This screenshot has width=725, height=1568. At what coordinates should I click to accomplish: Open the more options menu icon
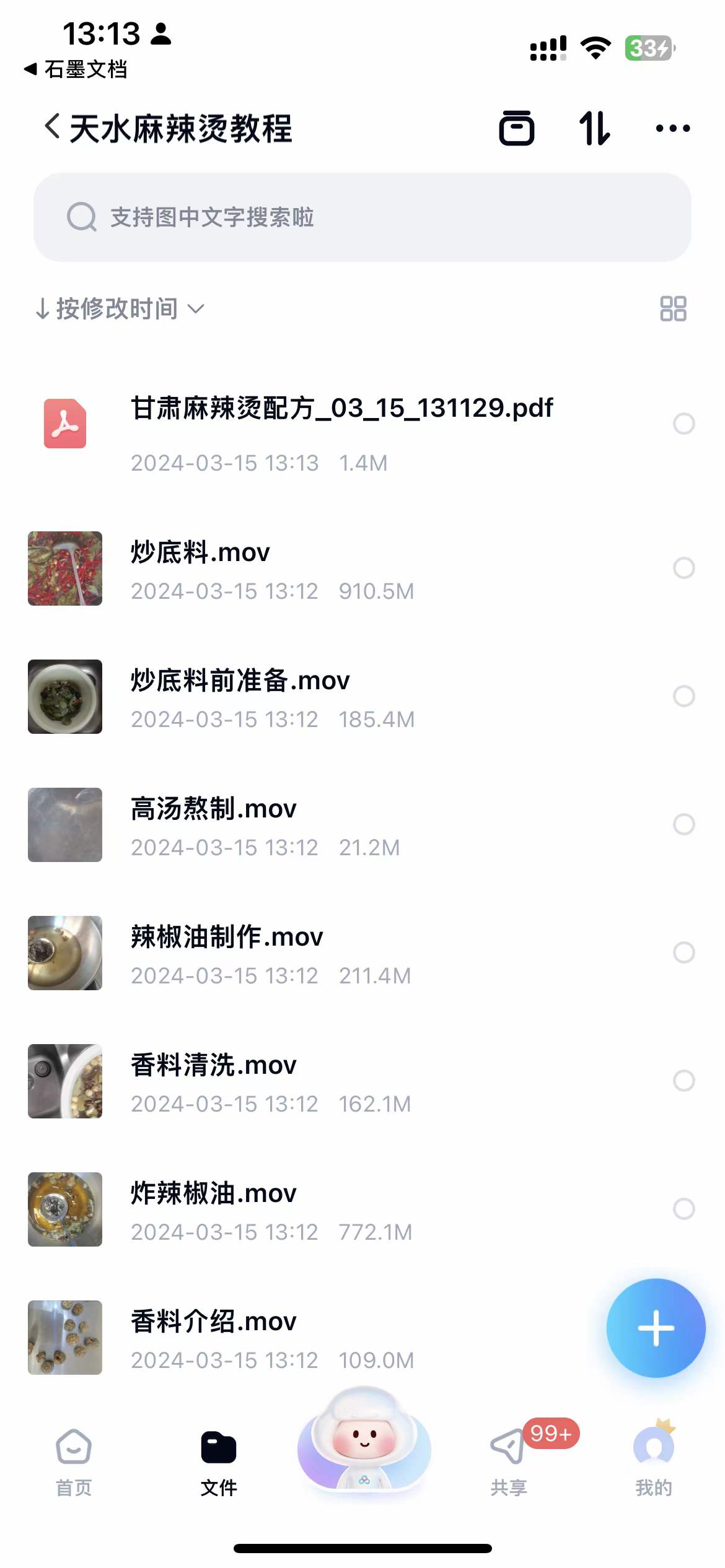673,128
